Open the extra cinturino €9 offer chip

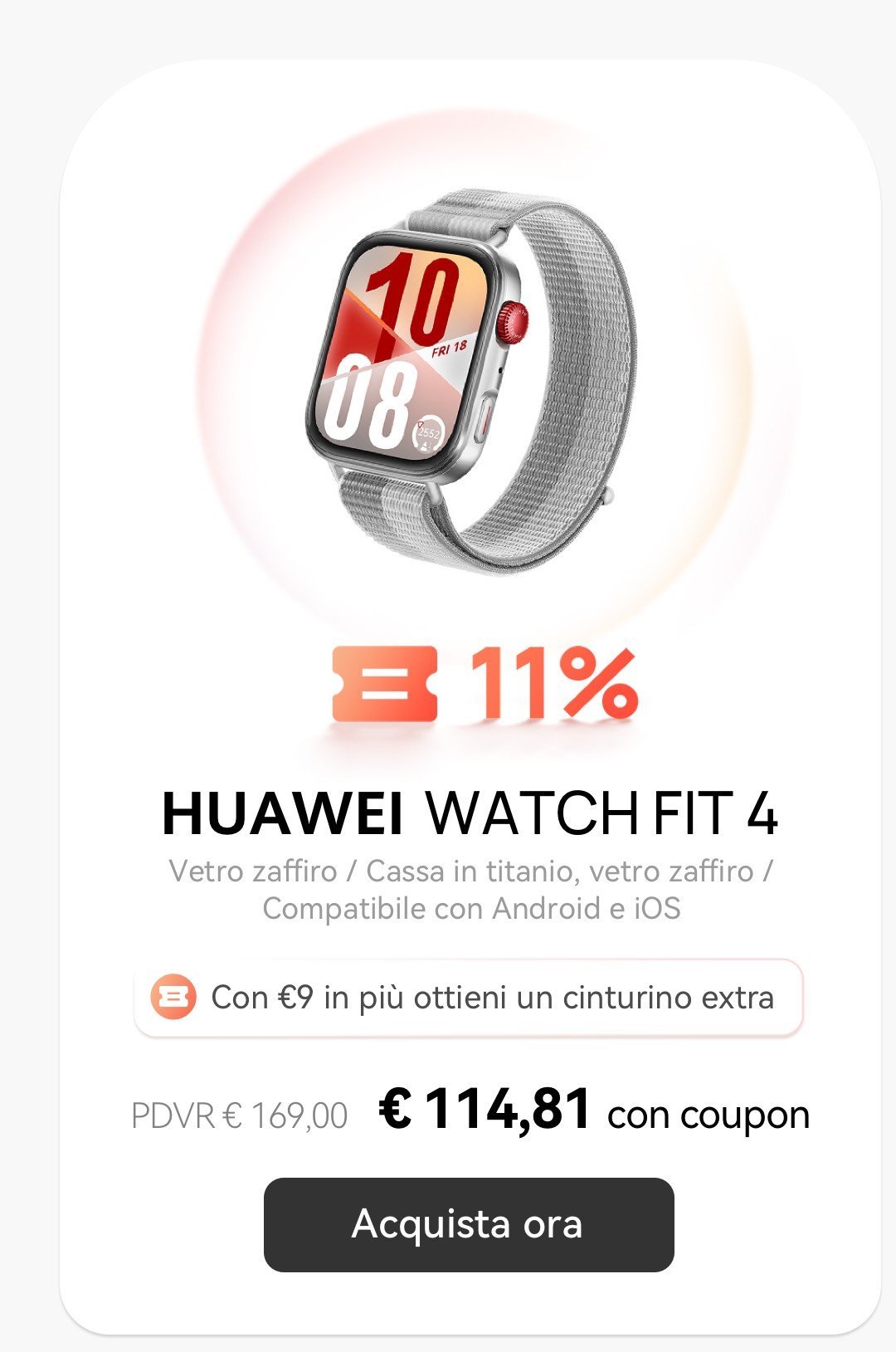pos(469,998)
